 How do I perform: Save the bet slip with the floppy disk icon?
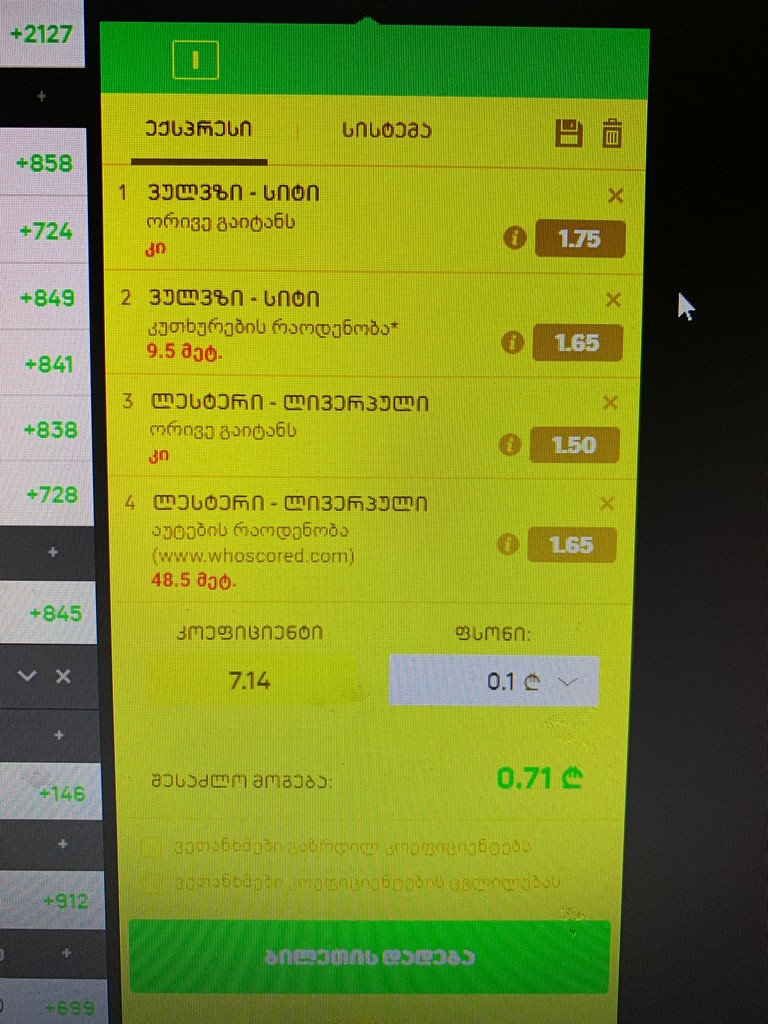(x=569, y=133)
